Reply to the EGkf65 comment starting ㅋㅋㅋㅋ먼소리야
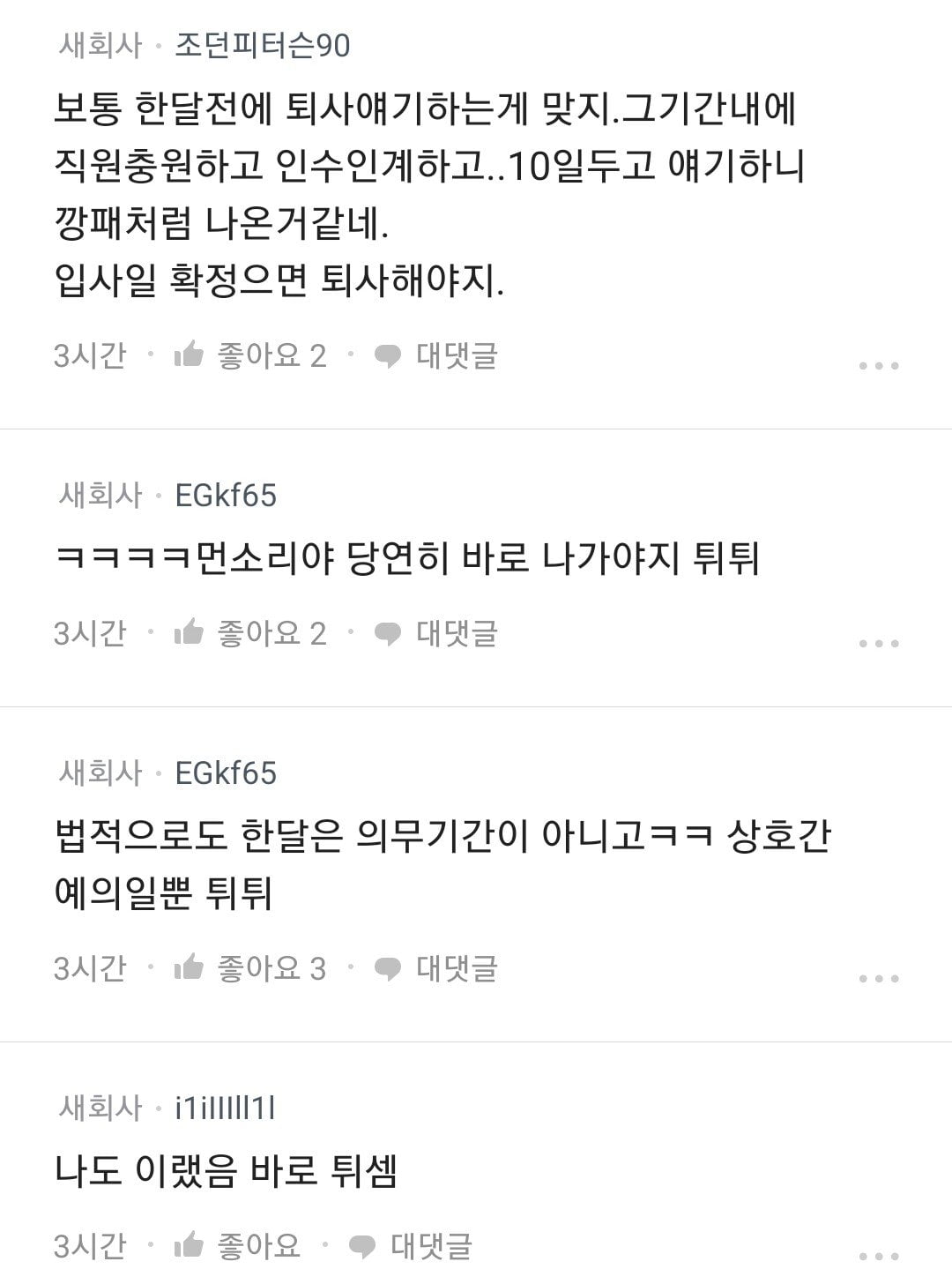This screenshot has height=1269, width=952. tap(436, 633)
